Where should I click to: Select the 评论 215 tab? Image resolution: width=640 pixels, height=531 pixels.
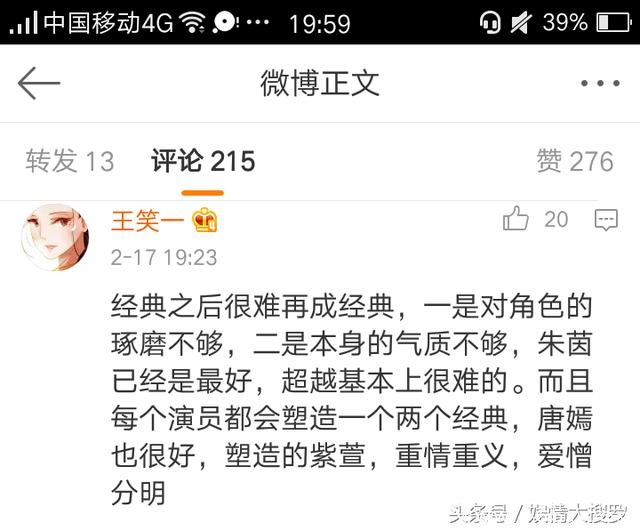pyautogui.click(x=203, y=160)
